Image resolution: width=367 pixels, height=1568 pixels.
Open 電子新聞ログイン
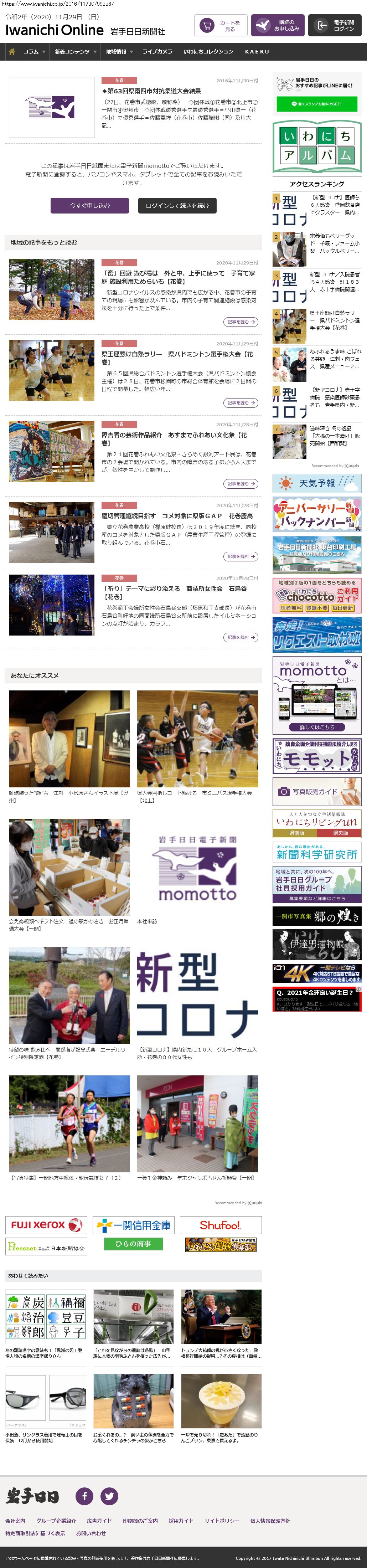click(335, 26)
